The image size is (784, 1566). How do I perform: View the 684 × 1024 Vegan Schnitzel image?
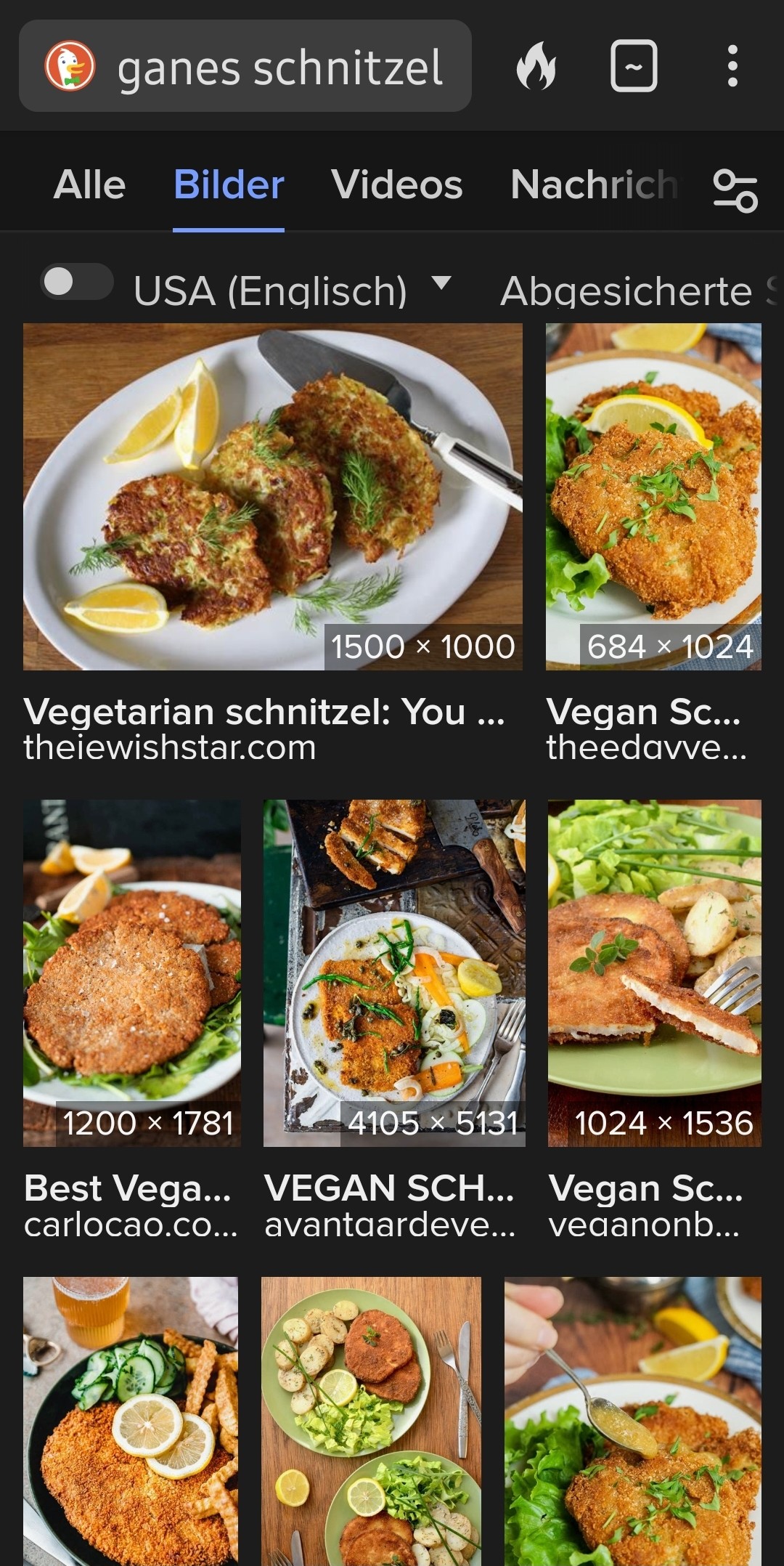click(653, 497)
